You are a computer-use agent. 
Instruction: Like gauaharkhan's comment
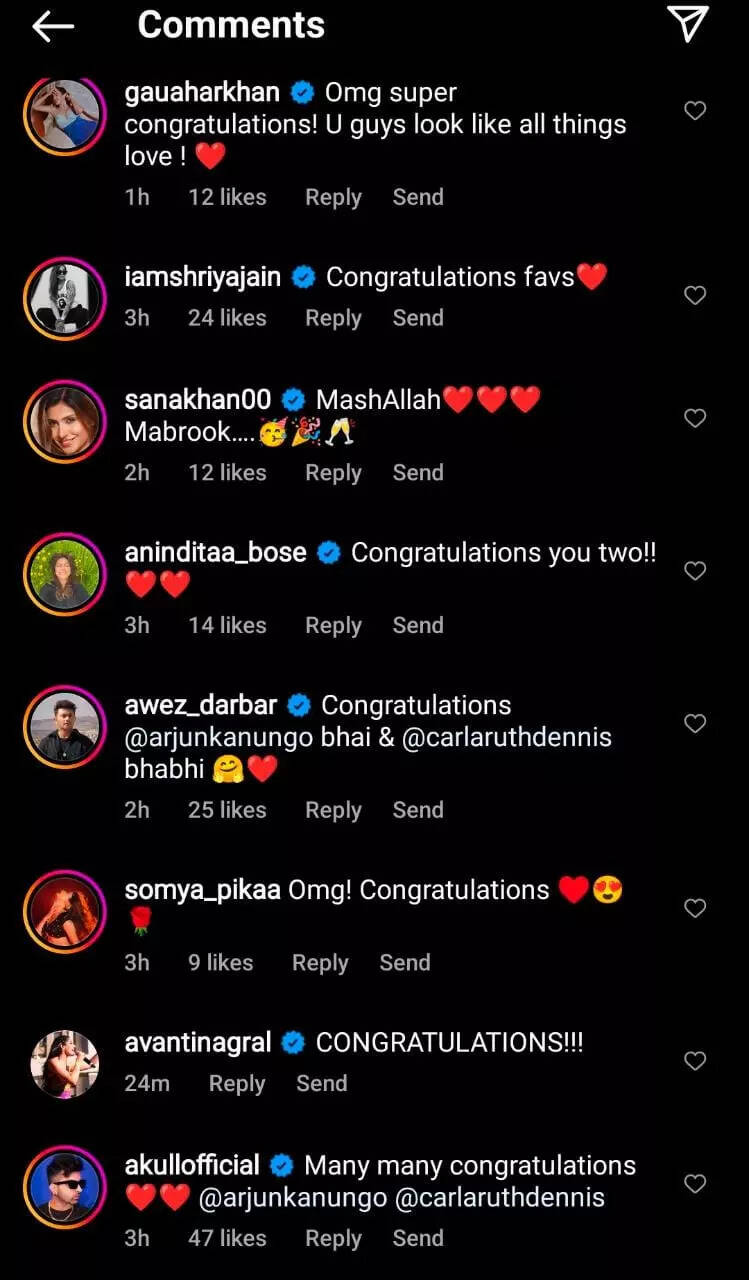695,111
